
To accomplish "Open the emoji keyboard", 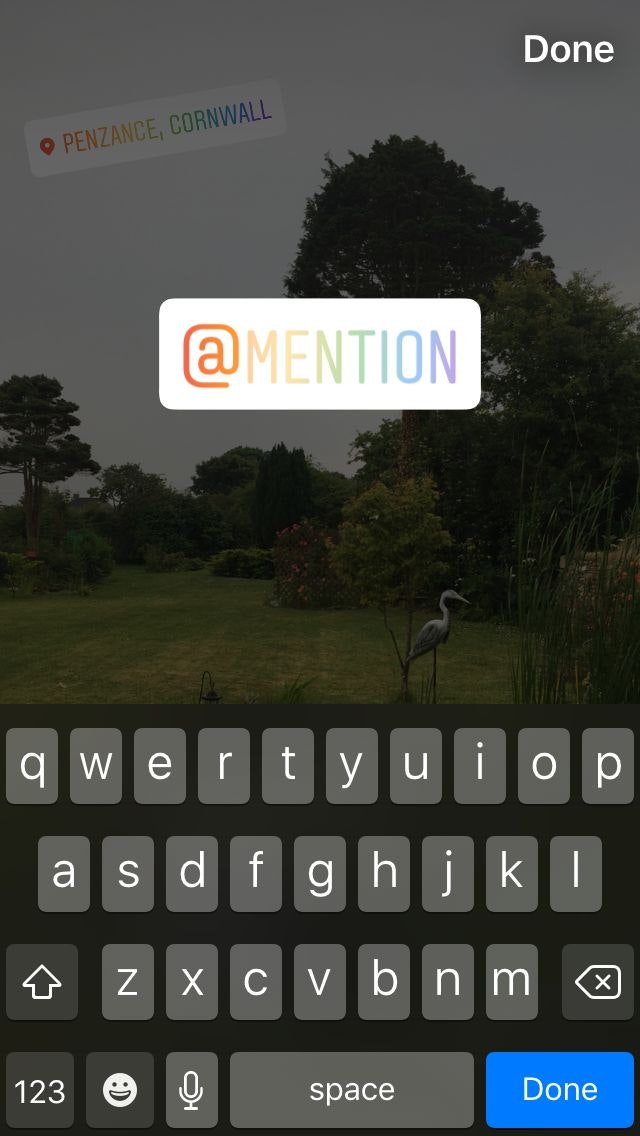I will tap(120, 1089).
